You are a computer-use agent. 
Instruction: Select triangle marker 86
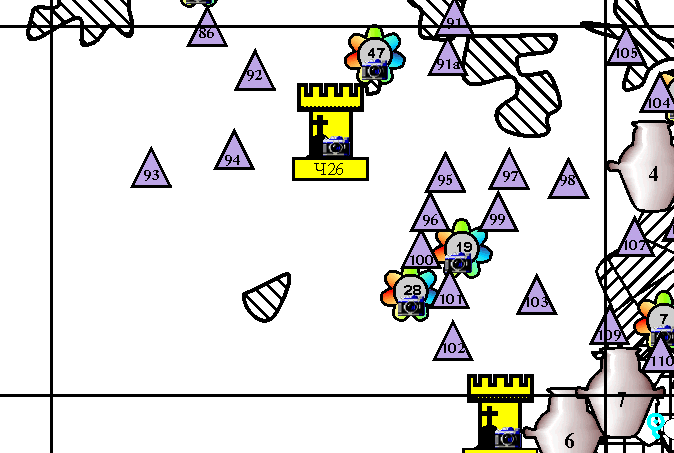206,31
